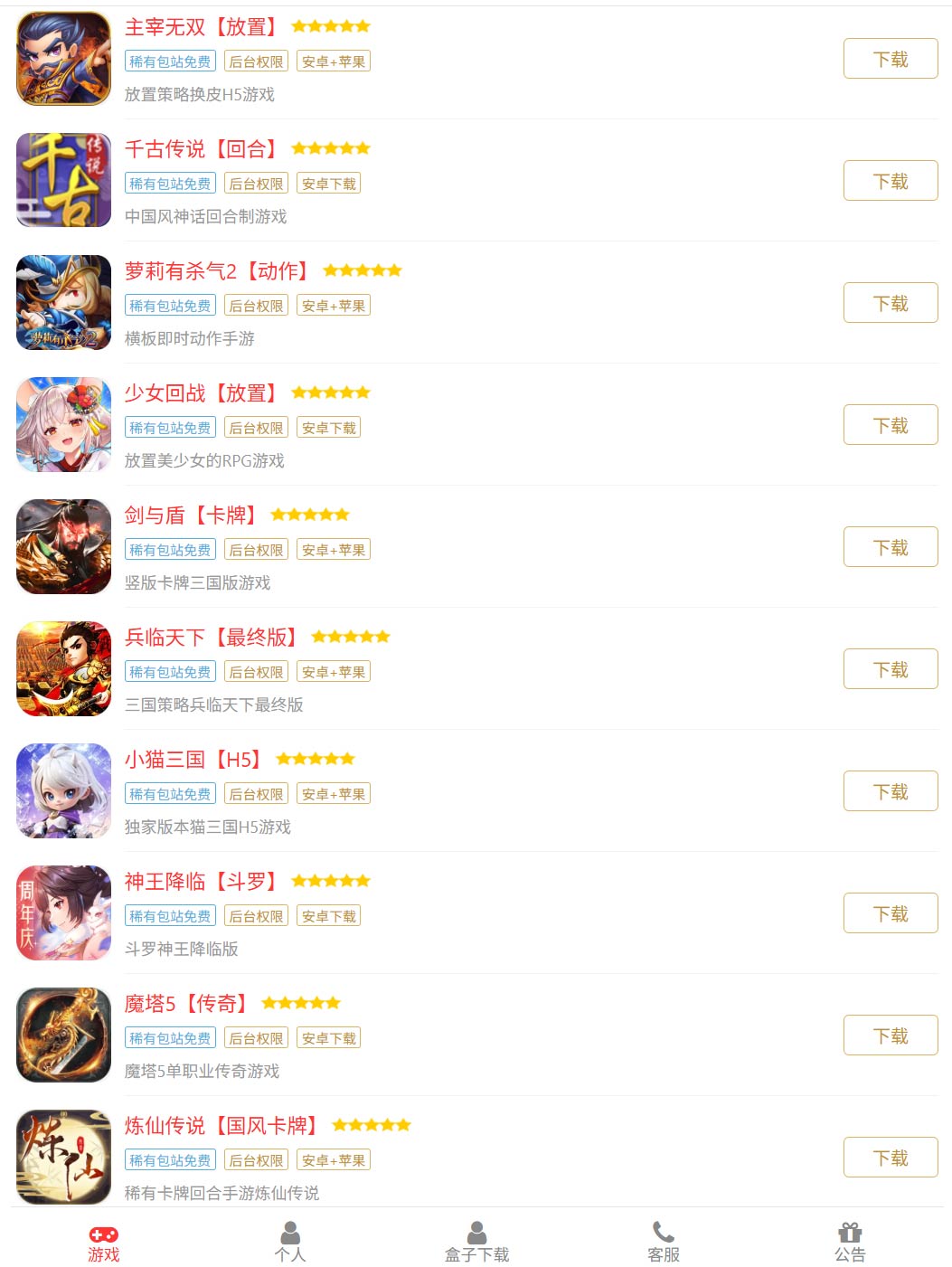Download 兵临天下【最终版】
This screenshot has height=1267, width=952.
coord(890,669)
